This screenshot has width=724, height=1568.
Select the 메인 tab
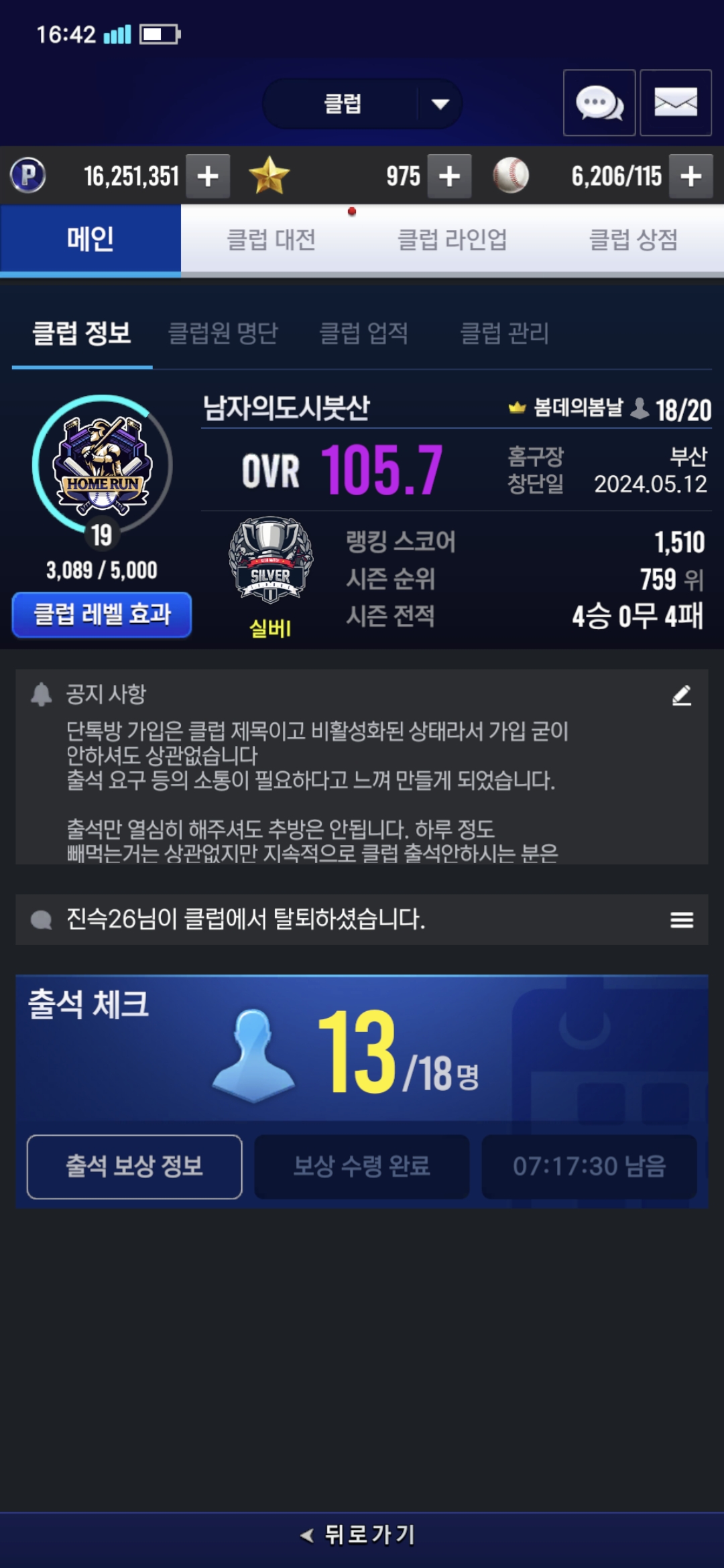click(x=90, y=240)
